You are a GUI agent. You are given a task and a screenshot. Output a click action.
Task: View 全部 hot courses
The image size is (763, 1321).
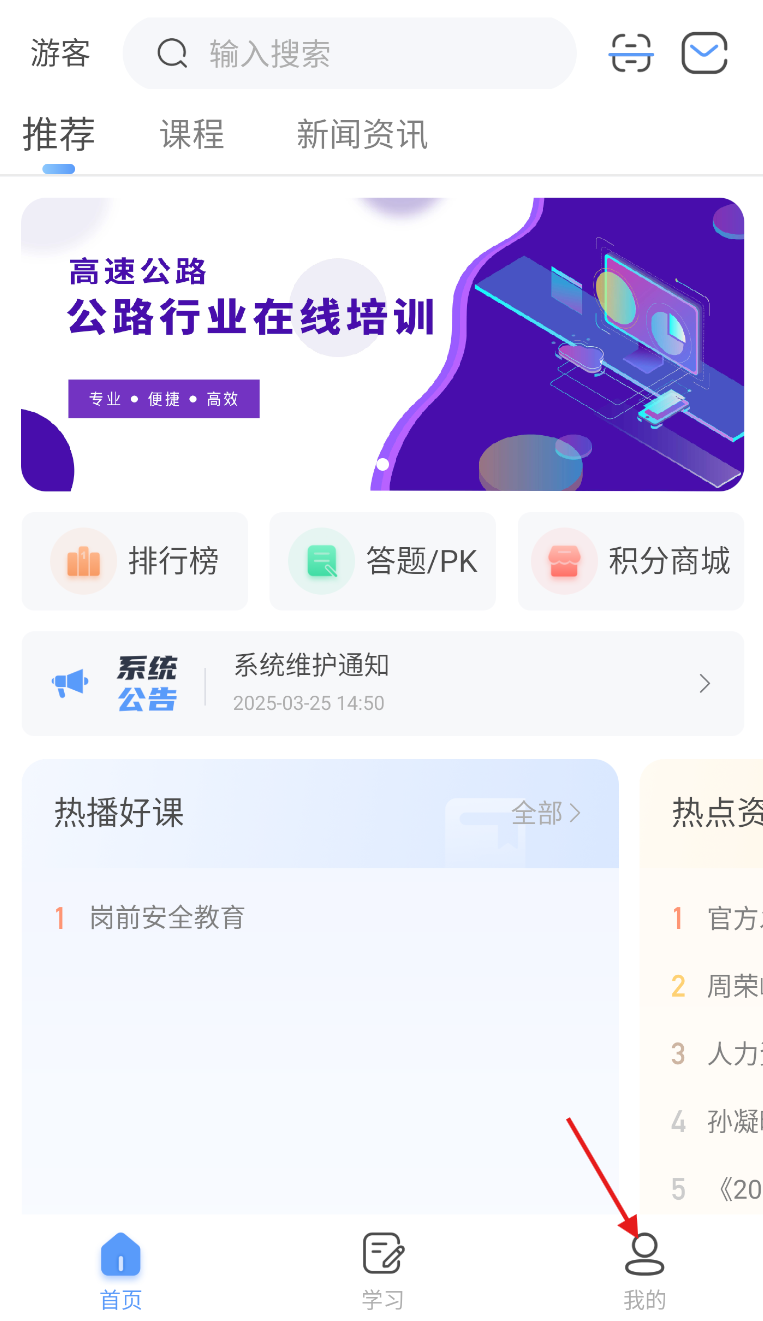coord(546,813)
